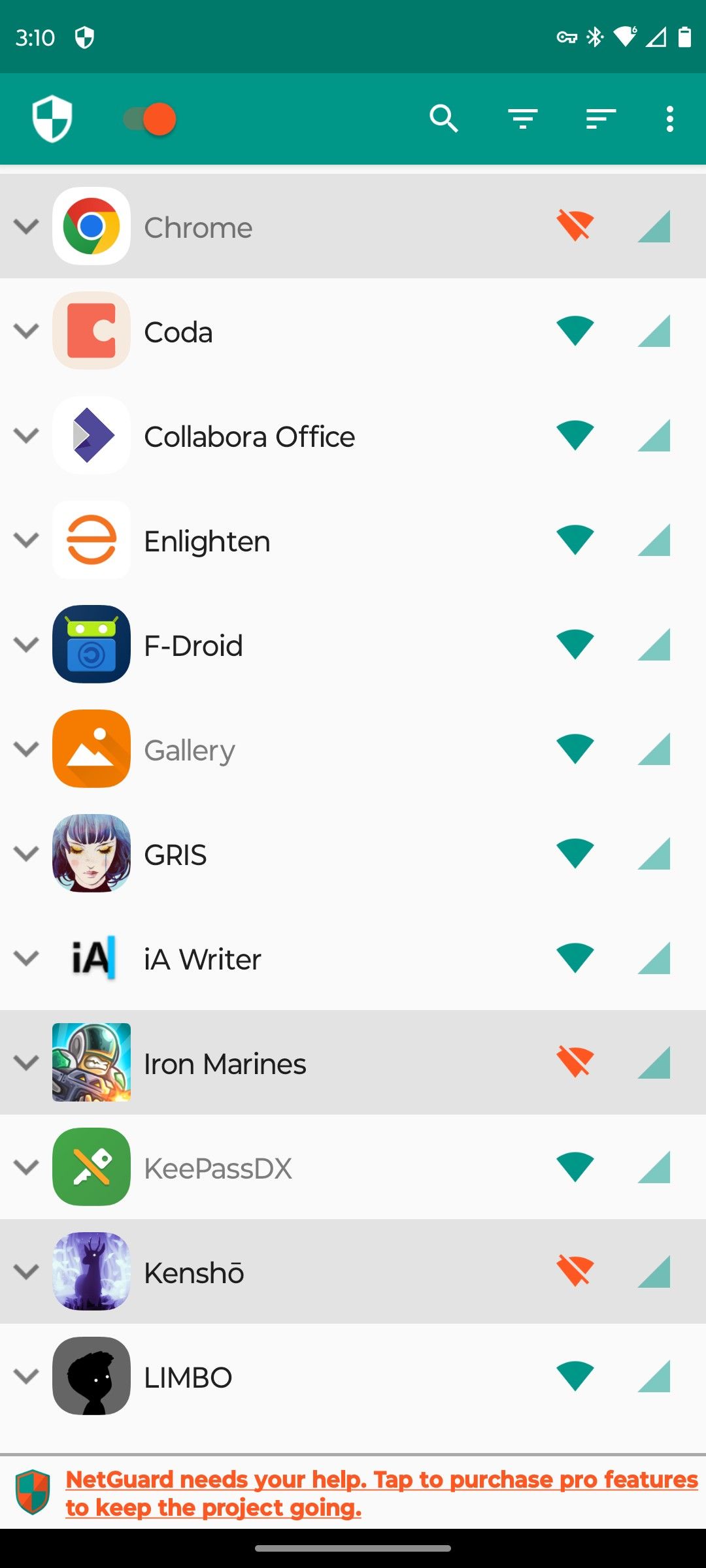Open the sort options icon

[x=599, y=118]
